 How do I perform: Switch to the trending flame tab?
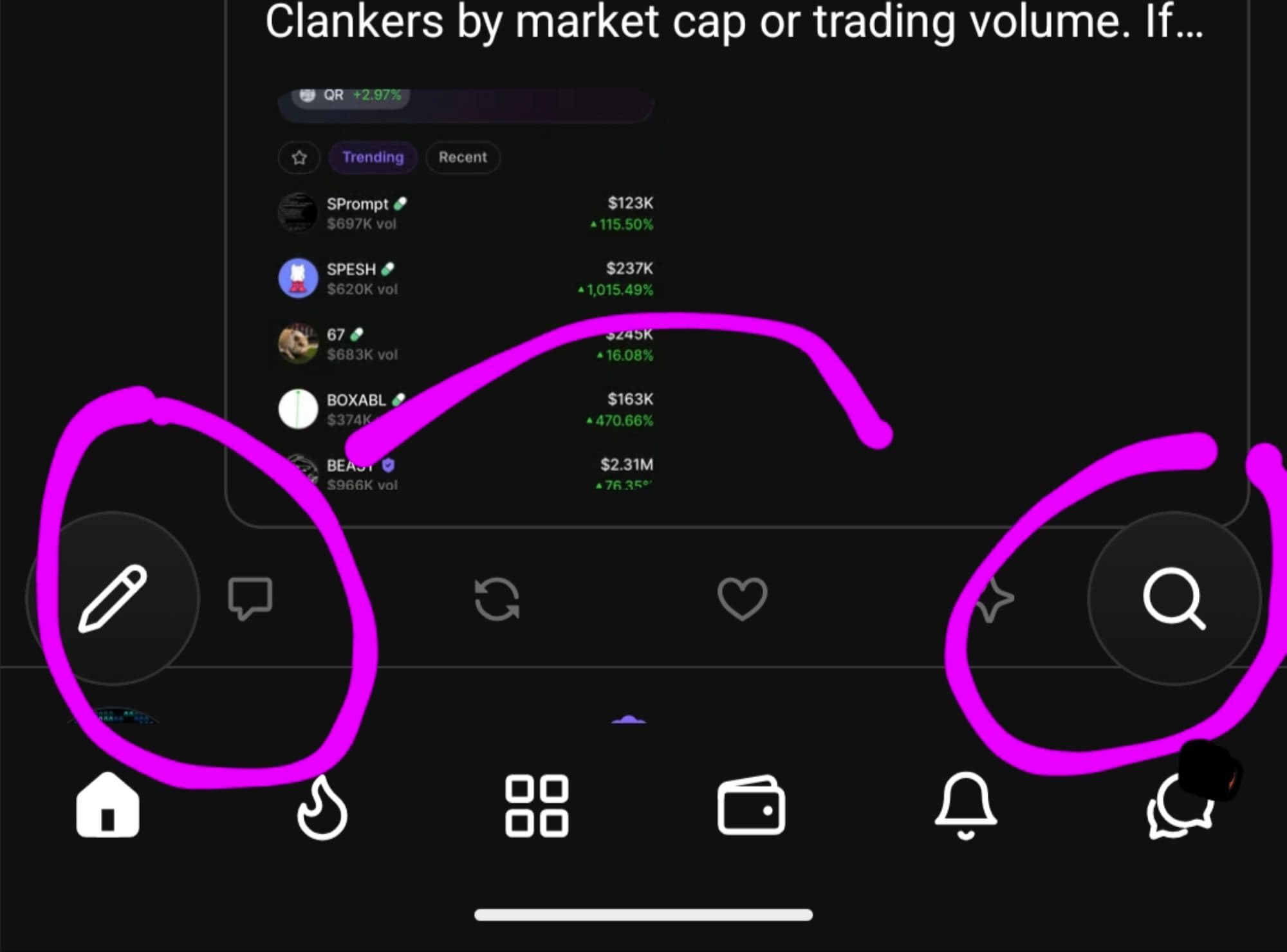pyautogui.click(x=322, y=807)
